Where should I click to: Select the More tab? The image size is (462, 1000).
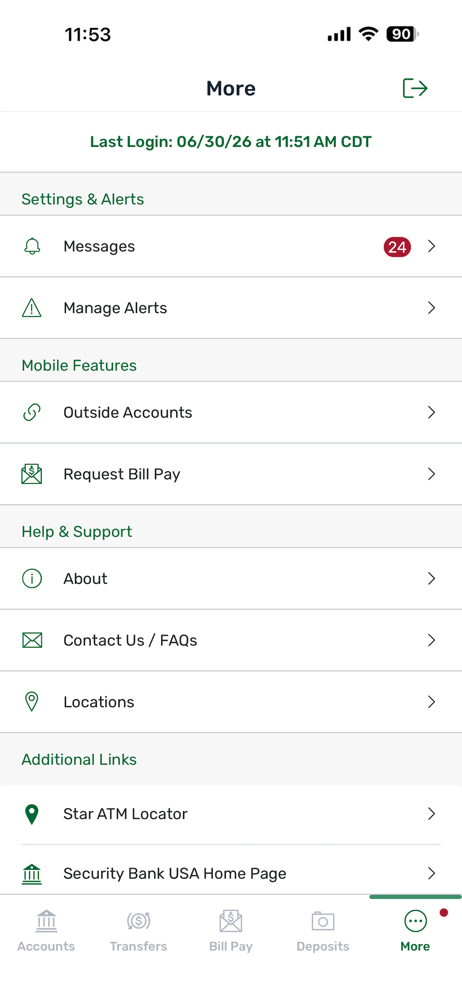[415, 931]
